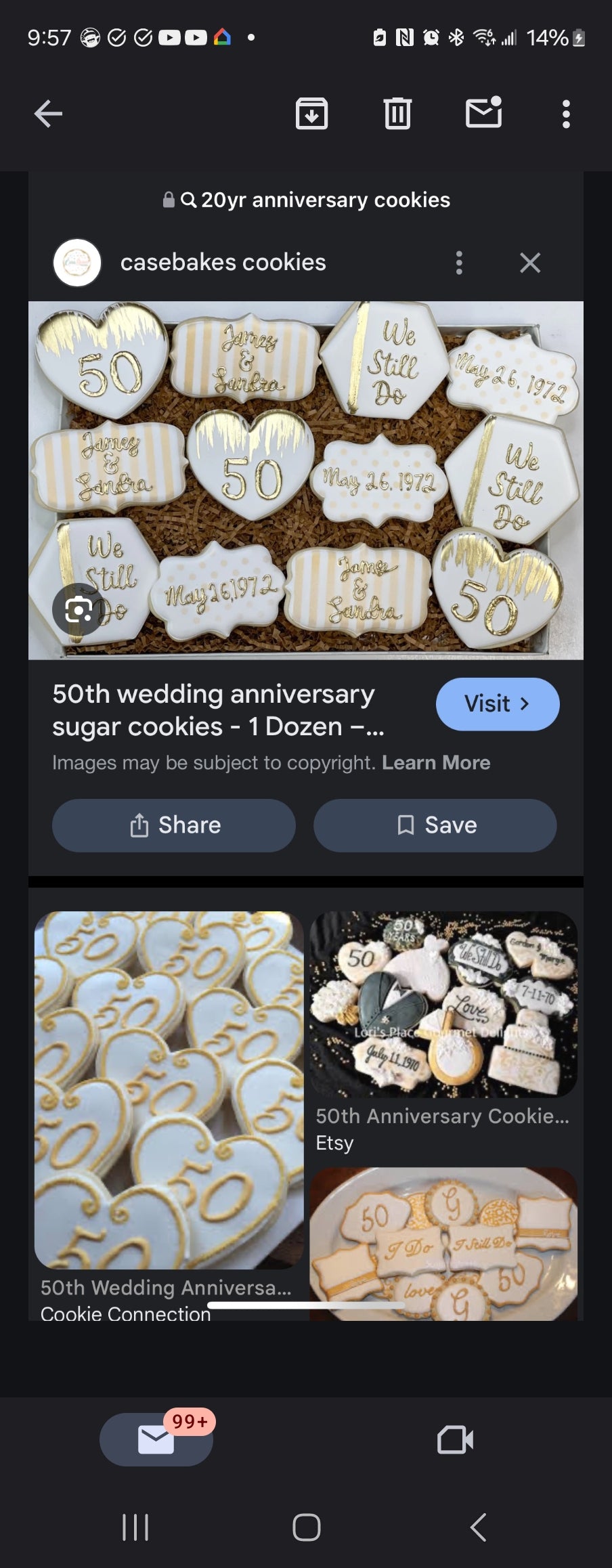Open the top overflow menu
This screenshot has width=612, height=1568.
(566, 114)
